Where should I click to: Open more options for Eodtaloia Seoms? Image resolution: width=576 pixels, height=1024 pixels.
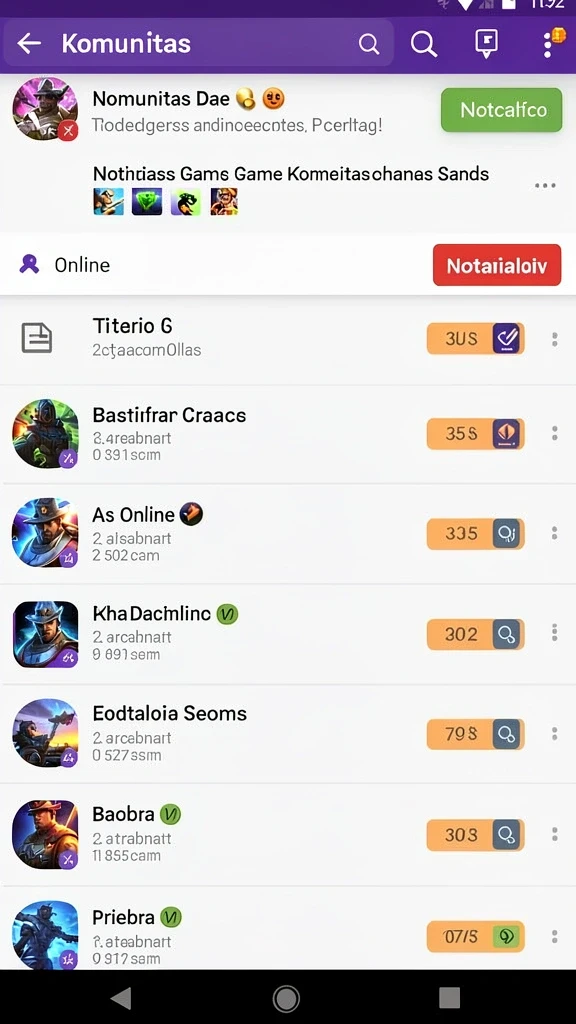click(554, 733)
